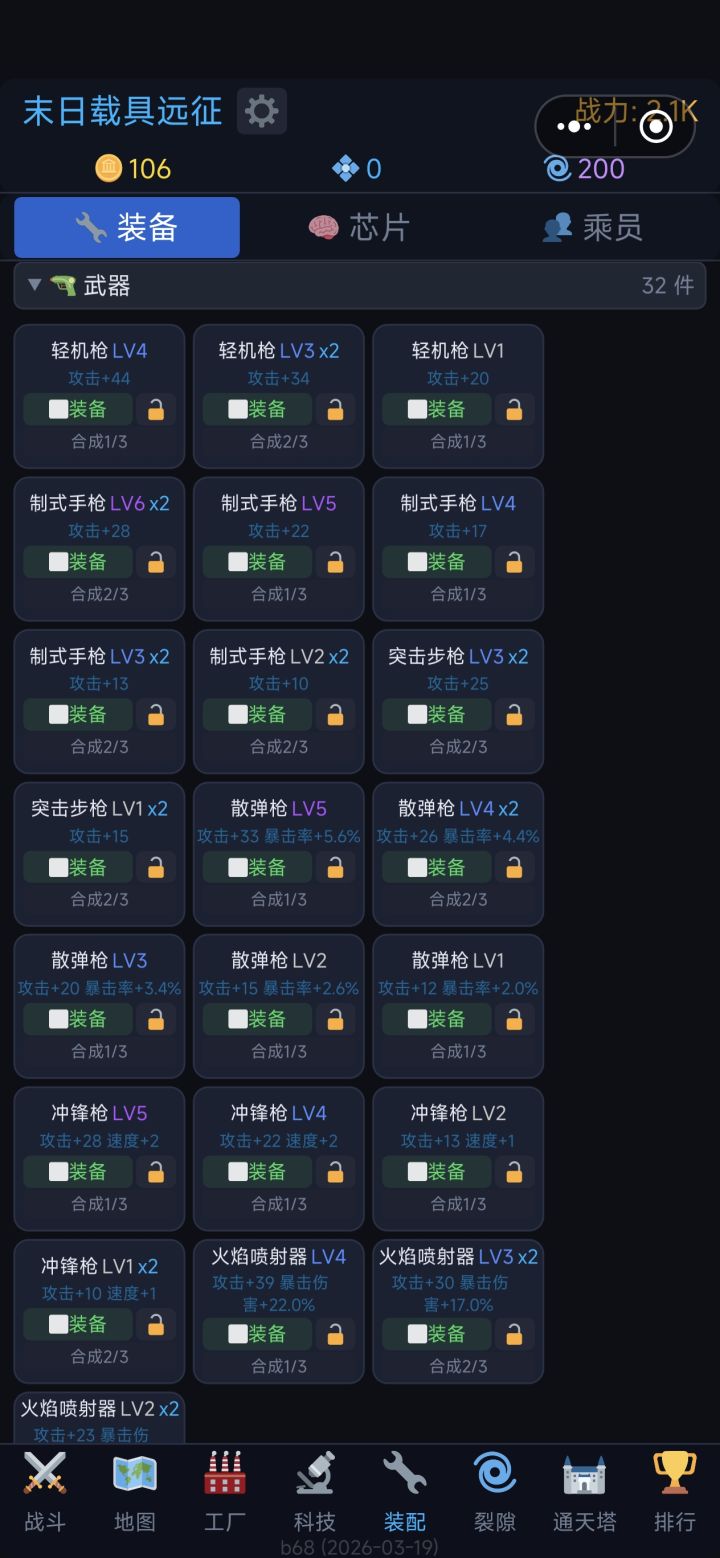Image resolution: width=720 pixels, height=1558 pixels.
Task: Select the 地图 (Map) icon
Action: tap(134, 1497)
